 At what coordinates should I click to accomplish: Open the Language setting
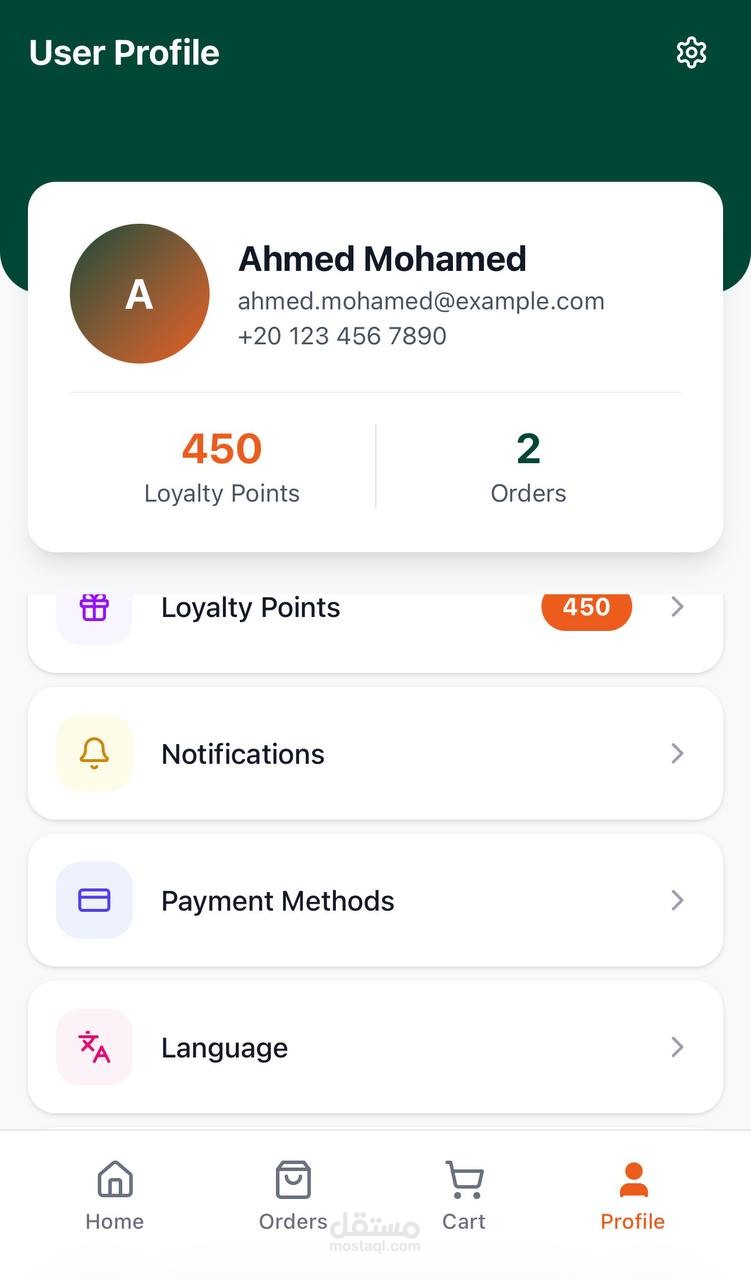pyautogui.click(x=375, y=1047)
